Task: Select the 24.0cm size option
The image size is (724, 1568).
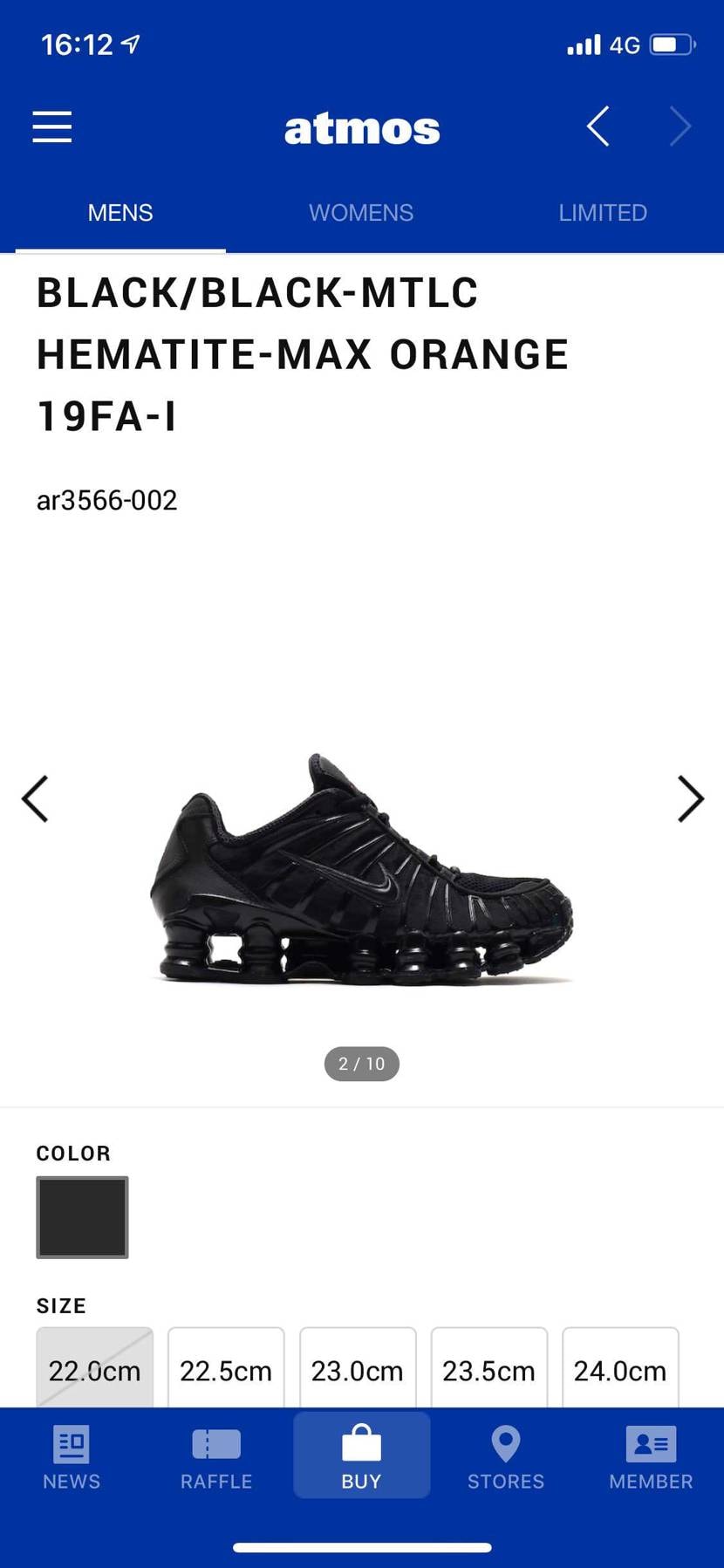Action: click(620, 1370)
